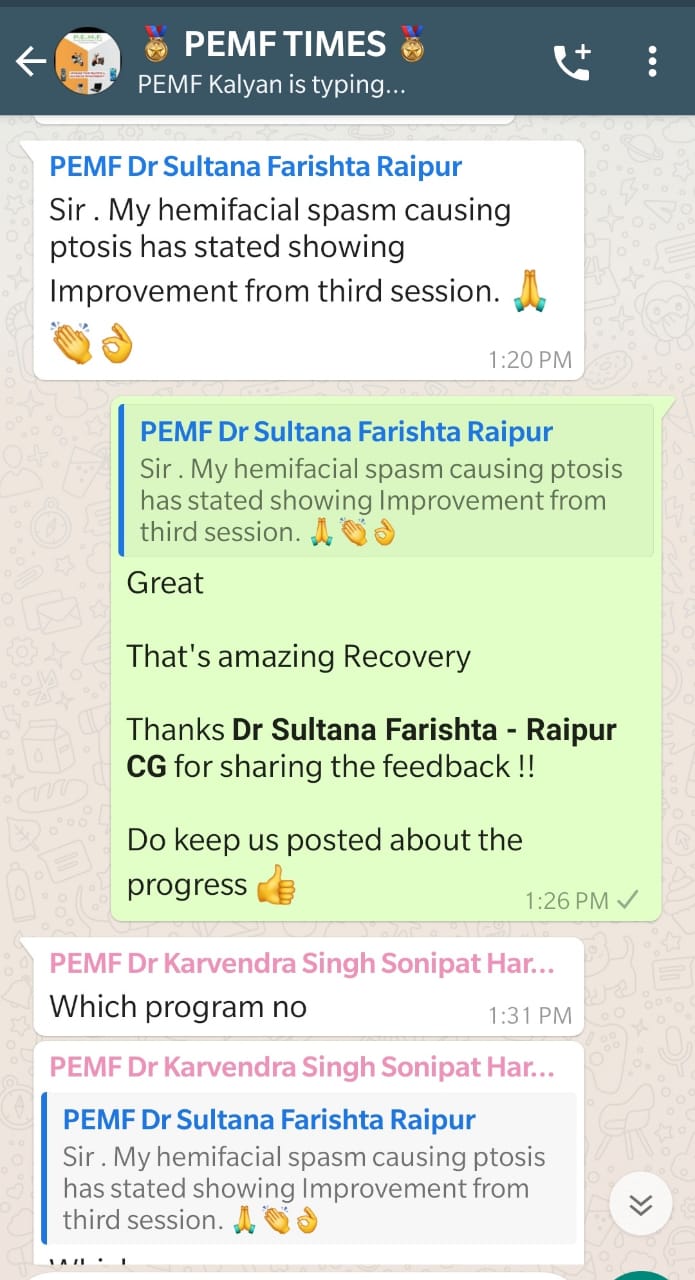Jump to latest messages with down chevrons
Viewport: 695px width, 1280px height.
[640, 1204]
